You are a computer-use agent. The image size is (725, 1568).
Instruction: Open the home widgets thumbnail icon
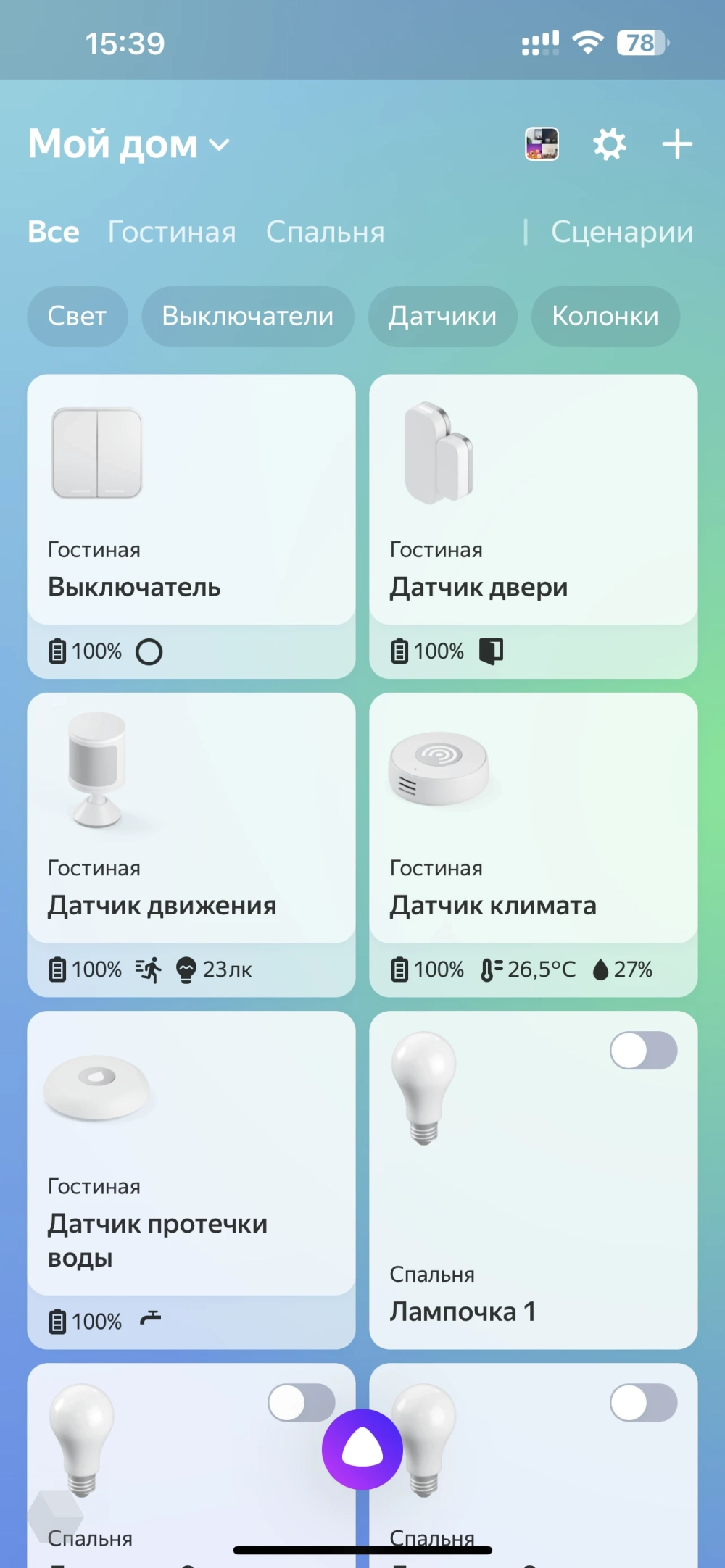[542, 144]
